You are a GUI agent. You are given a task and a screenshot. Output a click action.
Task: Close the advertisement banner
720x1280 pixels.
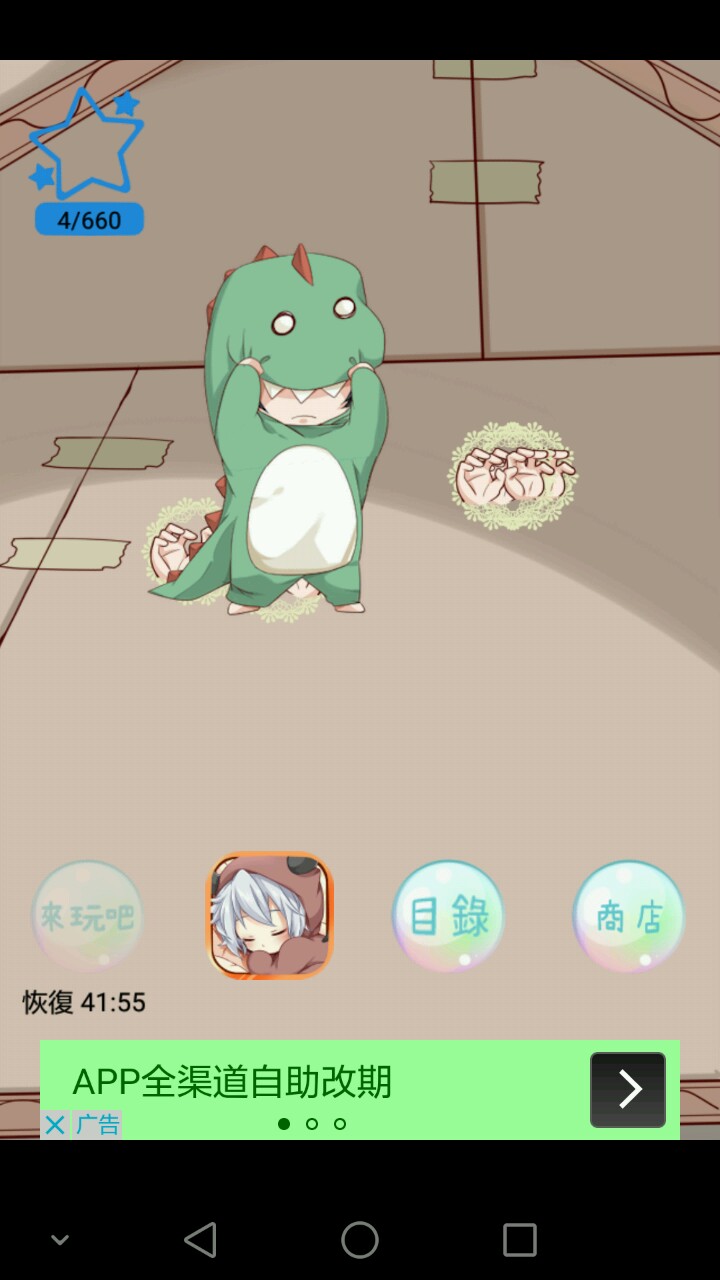[x=55, y=1125]
